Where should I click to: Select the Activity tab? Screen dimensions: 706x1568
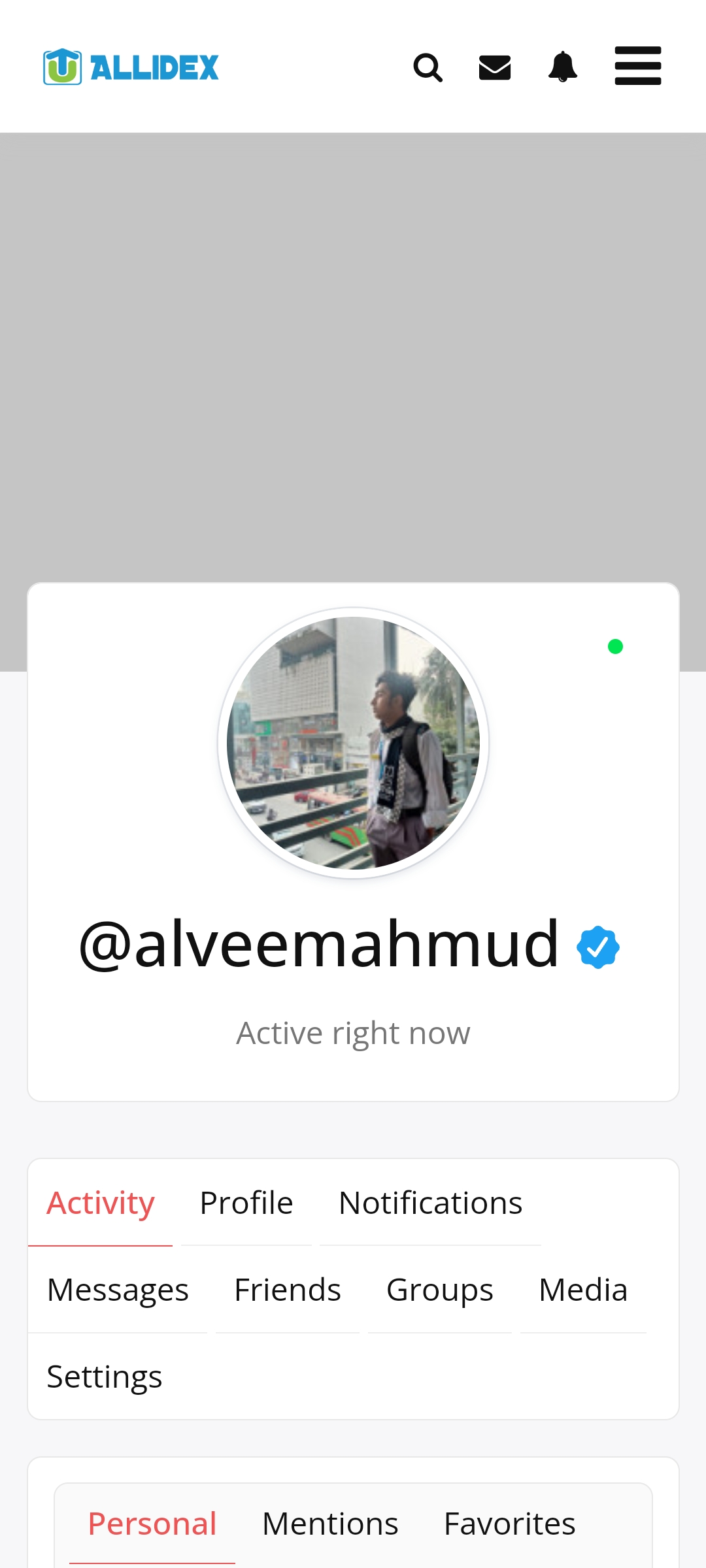tap(101, 1203)
